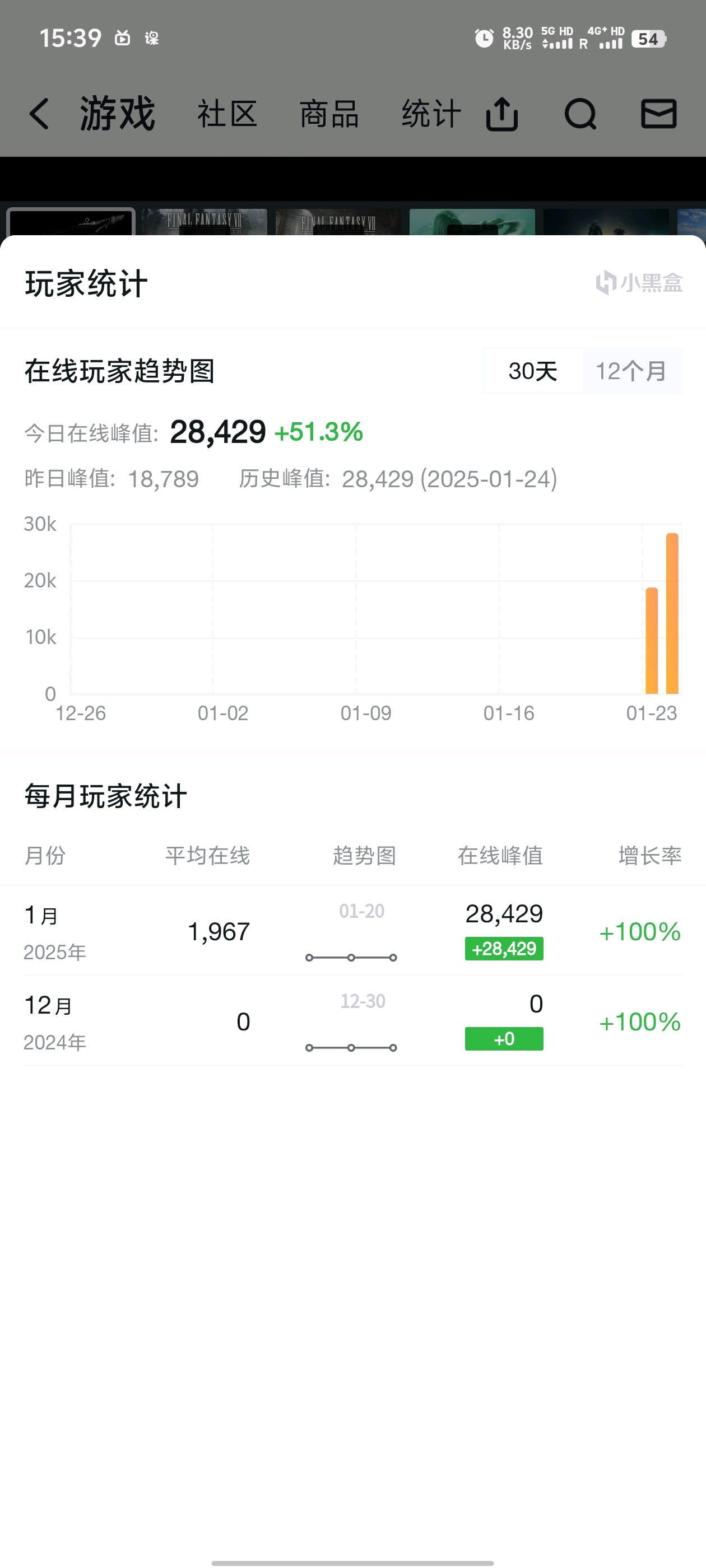Select the 游戏 tab

(118, 114)
